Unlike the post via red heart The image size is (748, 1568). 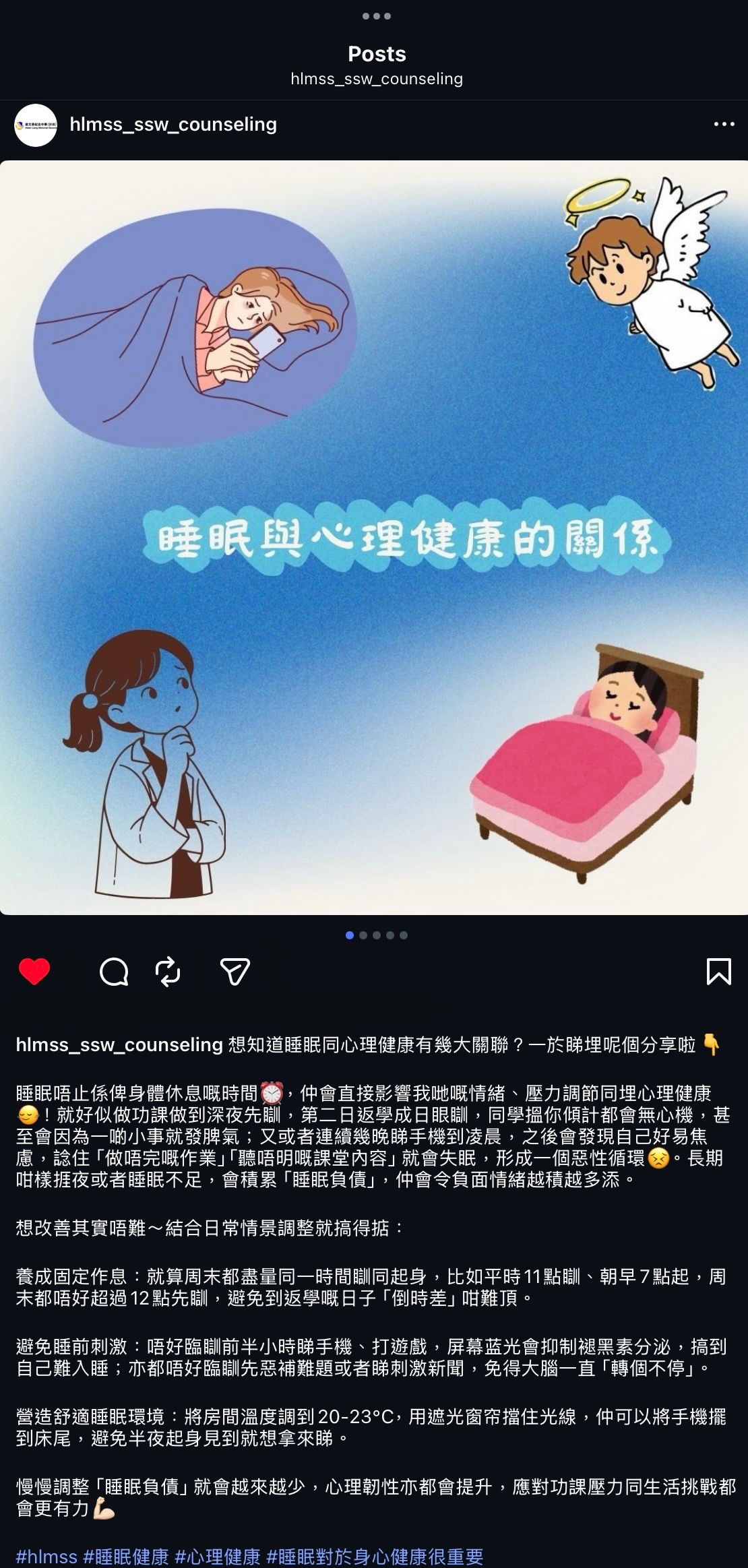pyautogui.click(x=34, y=972)
